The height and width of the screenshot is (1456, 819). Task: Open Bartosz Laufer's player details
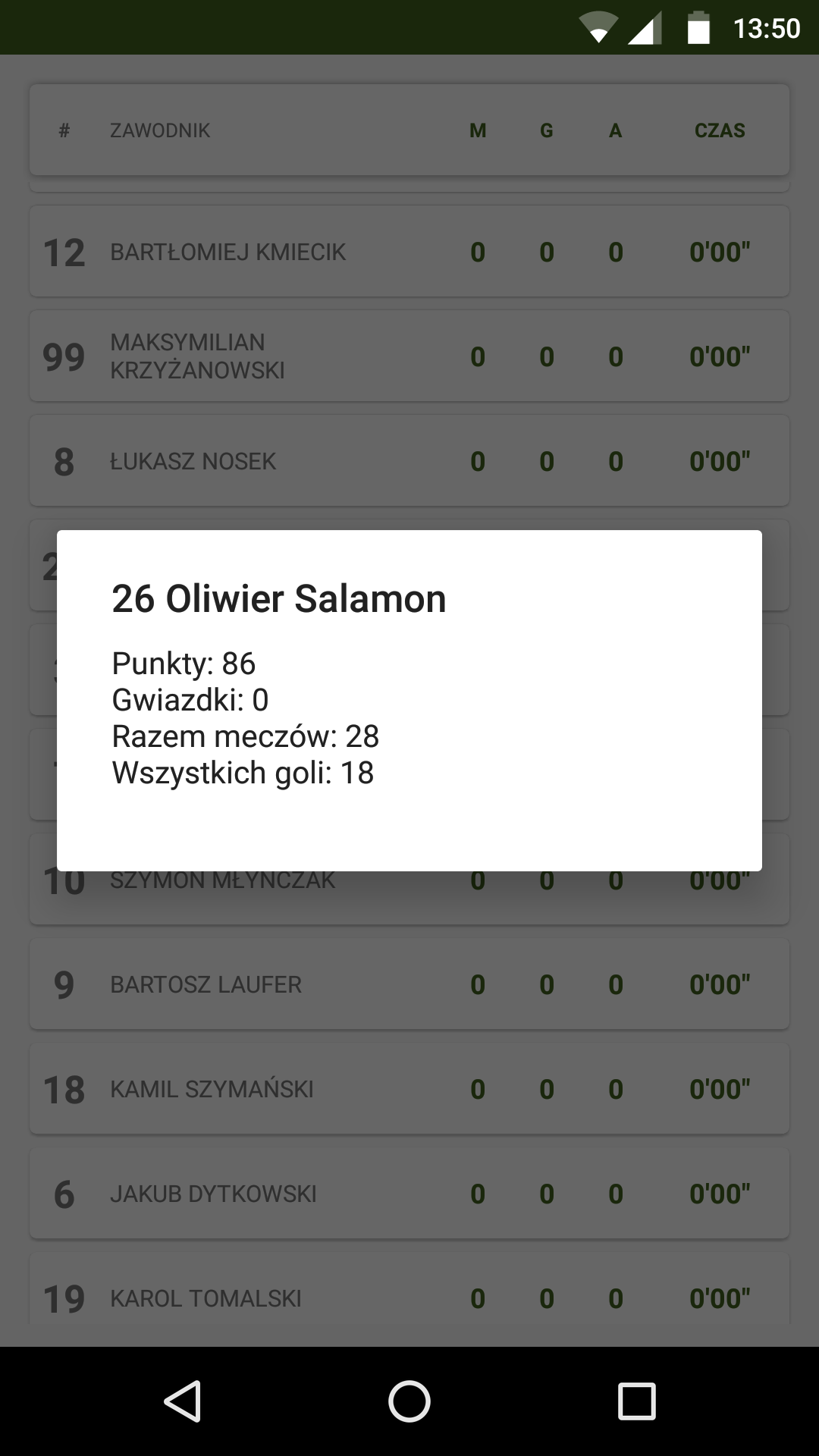(409, 984)
